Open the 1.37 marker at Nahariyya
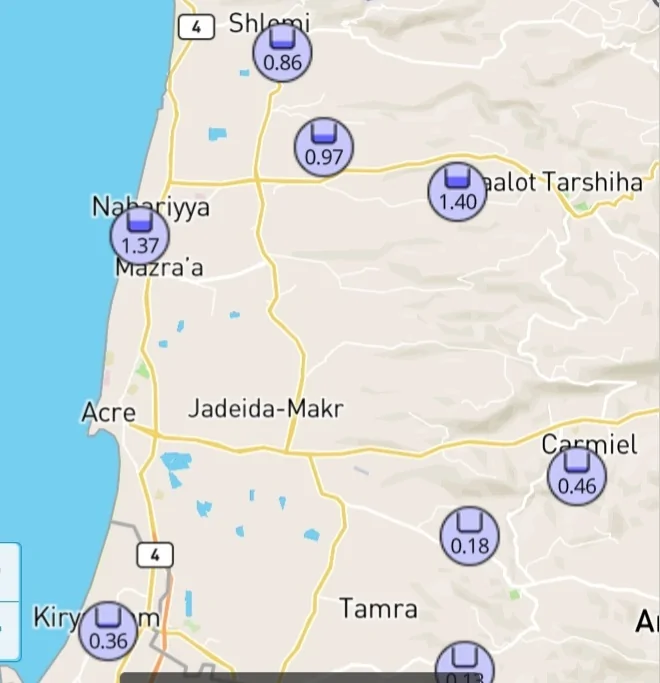This screenshot has height=683, width=660. coord(140,235)
